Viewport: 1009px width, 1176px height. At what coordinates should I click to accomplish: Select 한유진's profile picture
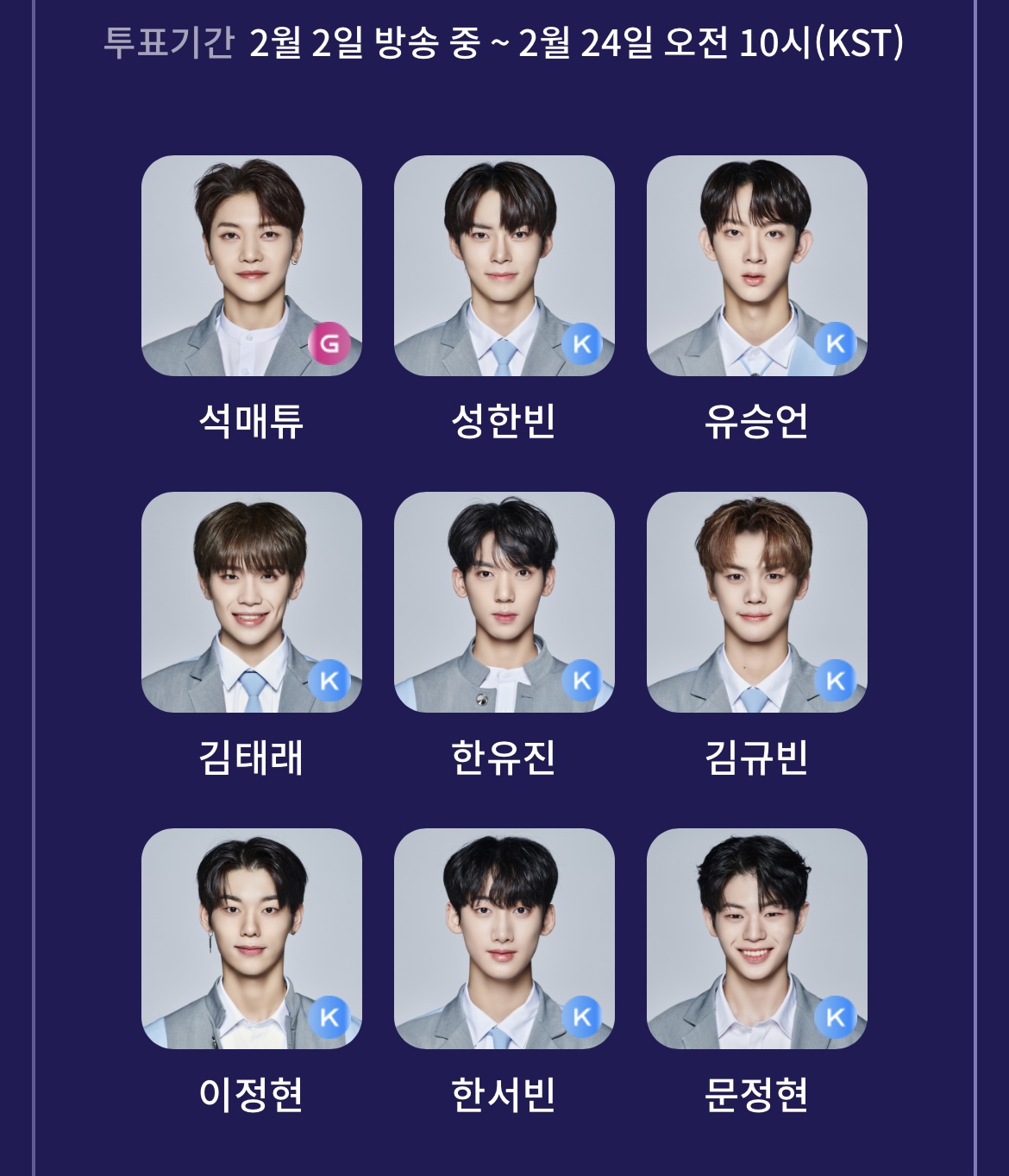504,602
